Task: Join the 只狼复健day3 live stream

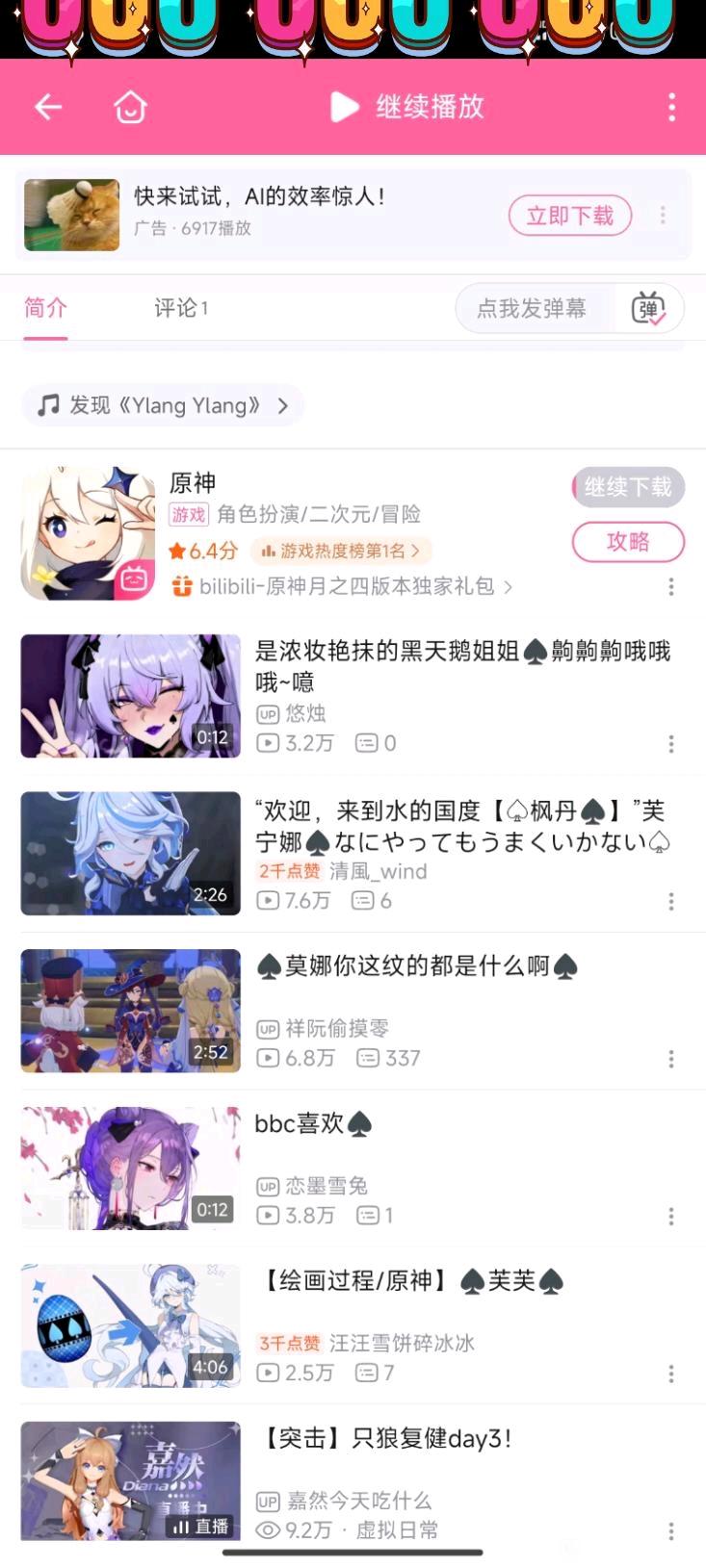Action: [x=131, y=1480]
